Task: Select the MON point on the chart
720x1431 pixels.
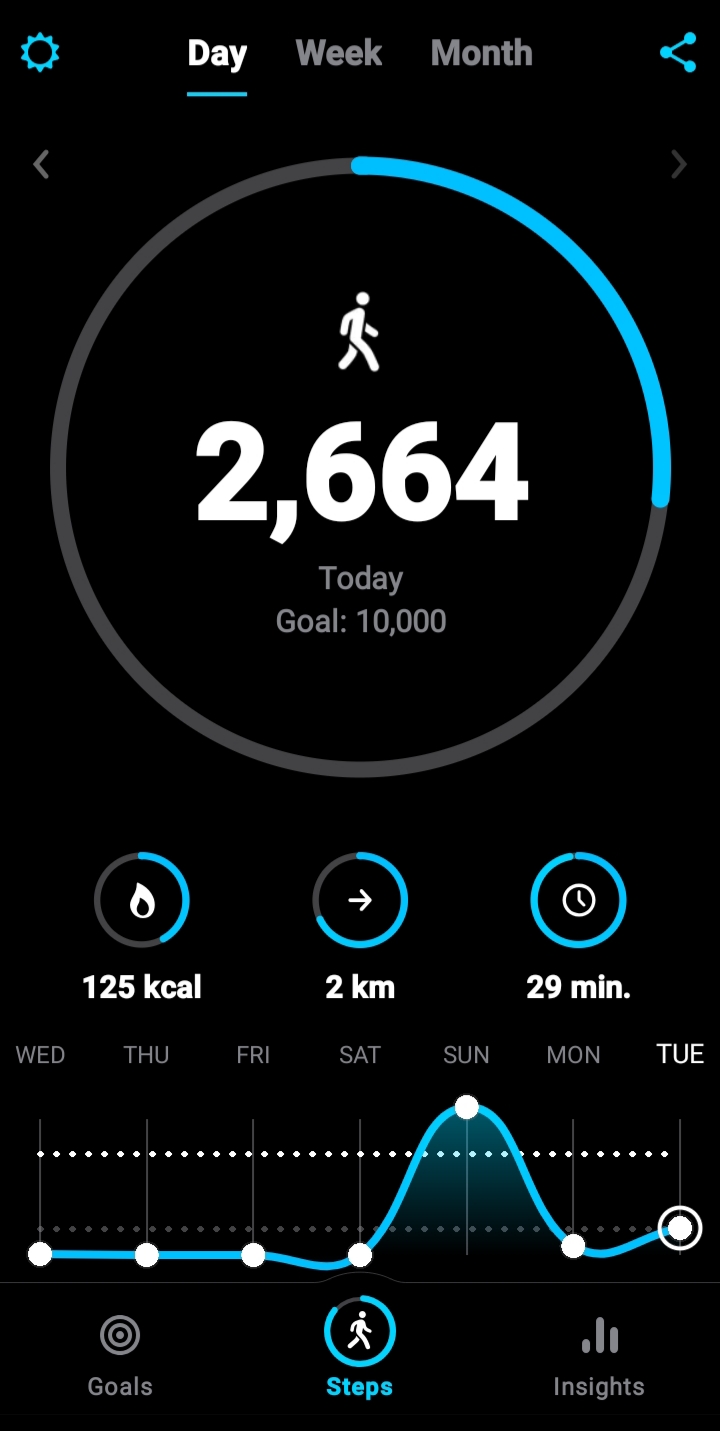Action: [573, 1246]
